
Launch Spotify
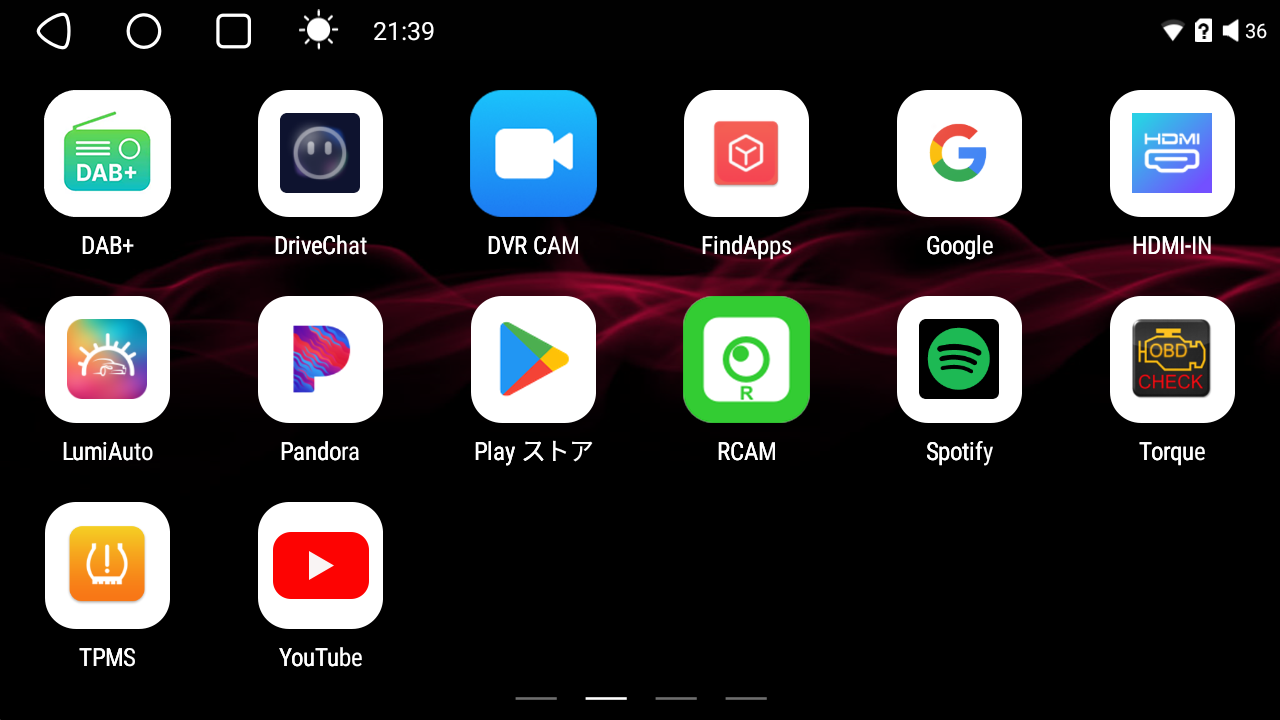(959, 359)
